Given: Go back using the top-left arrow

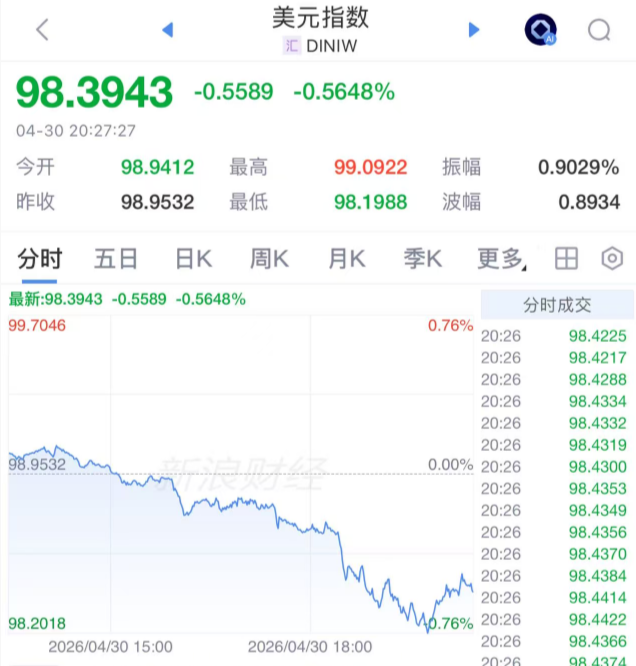Looking at the screenshot, I should (41, 30).
